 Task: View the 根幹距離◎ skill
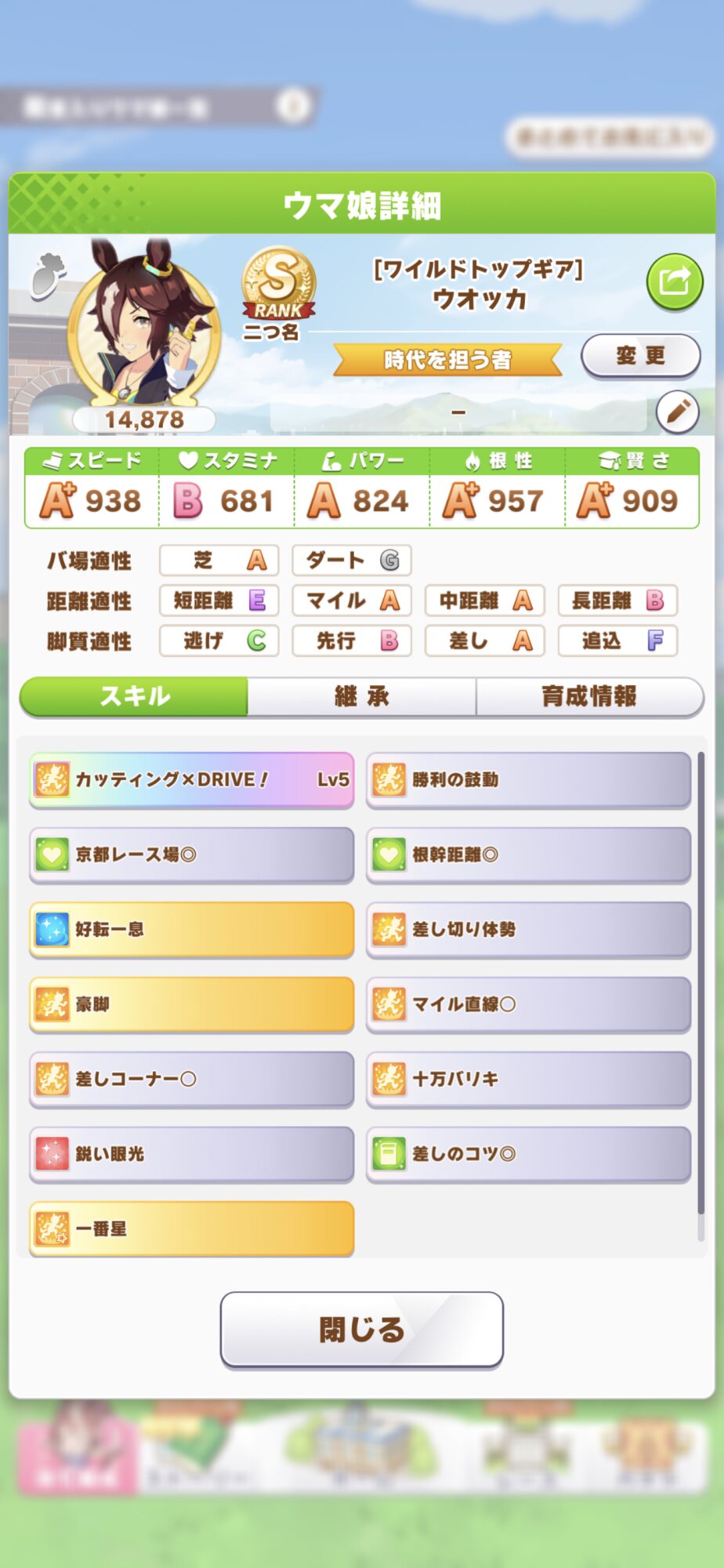528,855
